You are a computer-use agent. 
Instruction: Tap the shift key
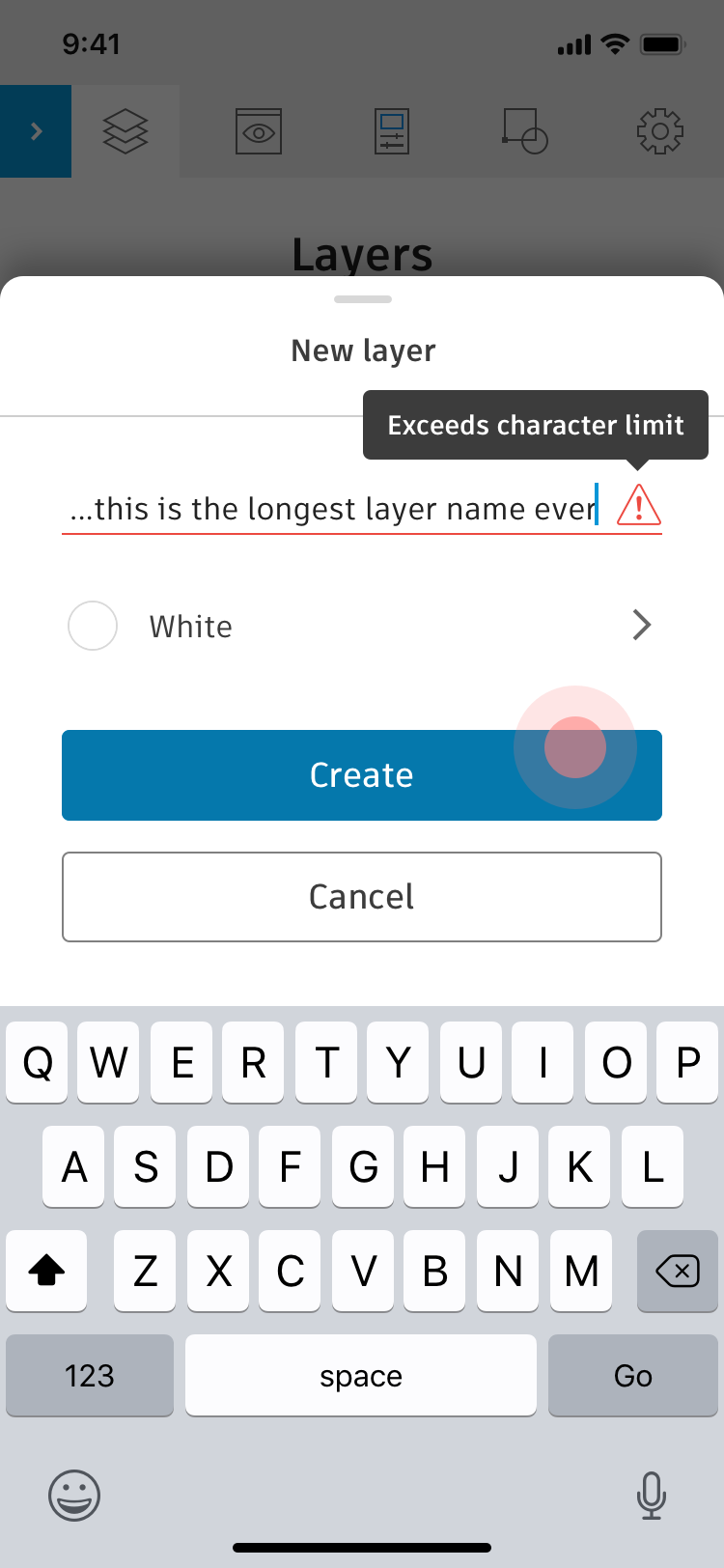[x=46, y=1271]
